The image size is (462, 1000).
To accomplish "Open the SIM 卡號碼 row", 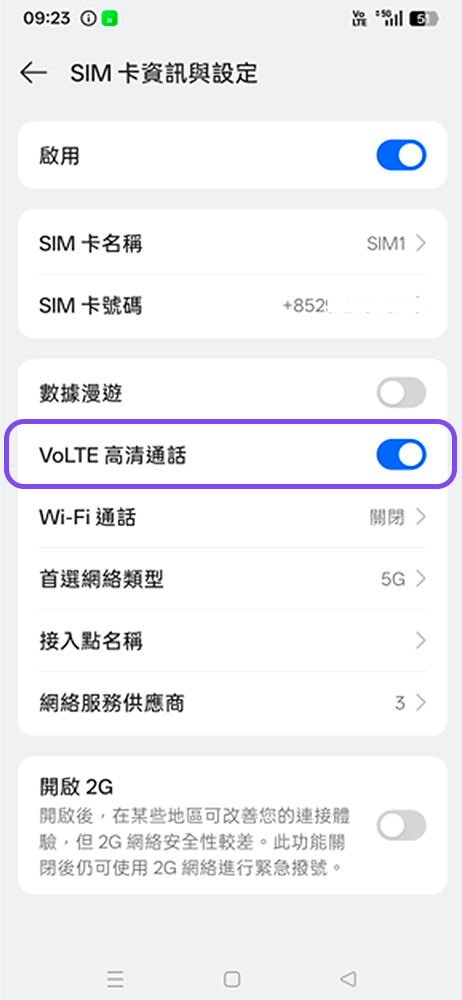I will (232, 305).
